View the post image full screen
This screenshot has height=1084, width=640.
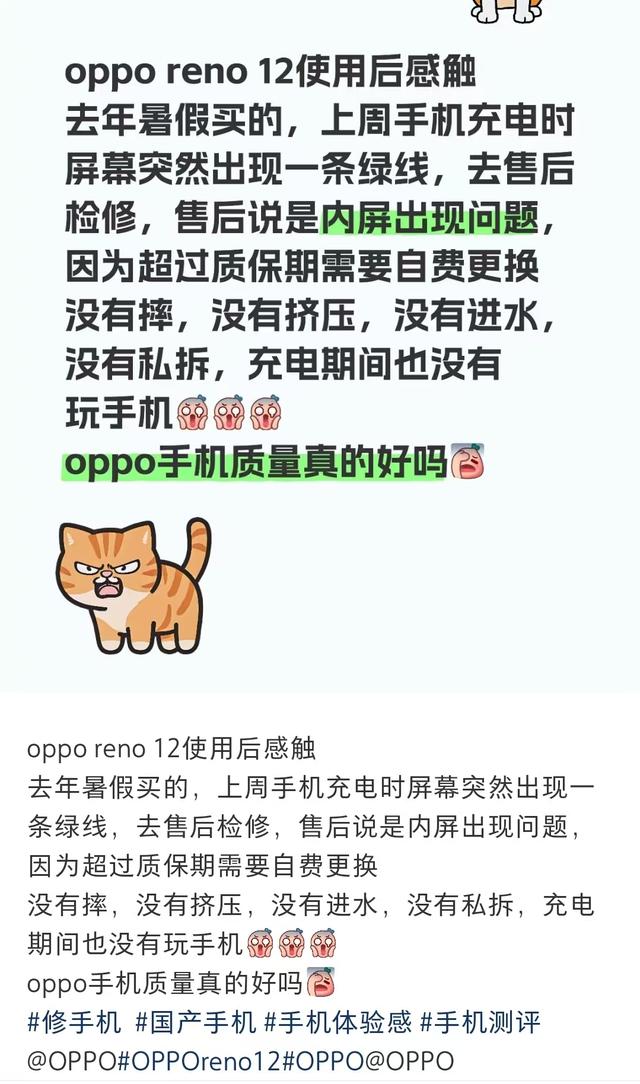pos(320,346)
